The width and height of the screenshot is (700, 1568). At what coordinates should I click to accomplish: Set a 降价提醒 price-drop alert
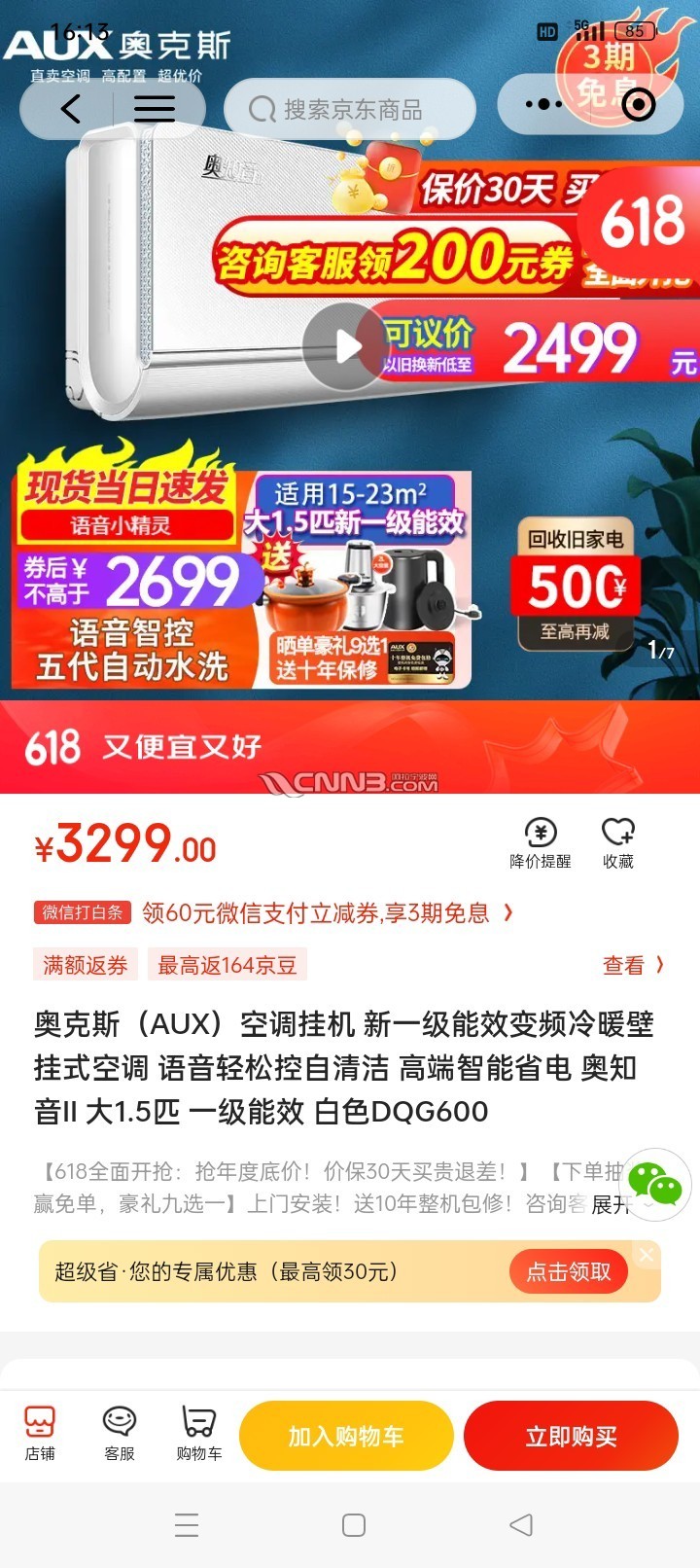(541, 842)
